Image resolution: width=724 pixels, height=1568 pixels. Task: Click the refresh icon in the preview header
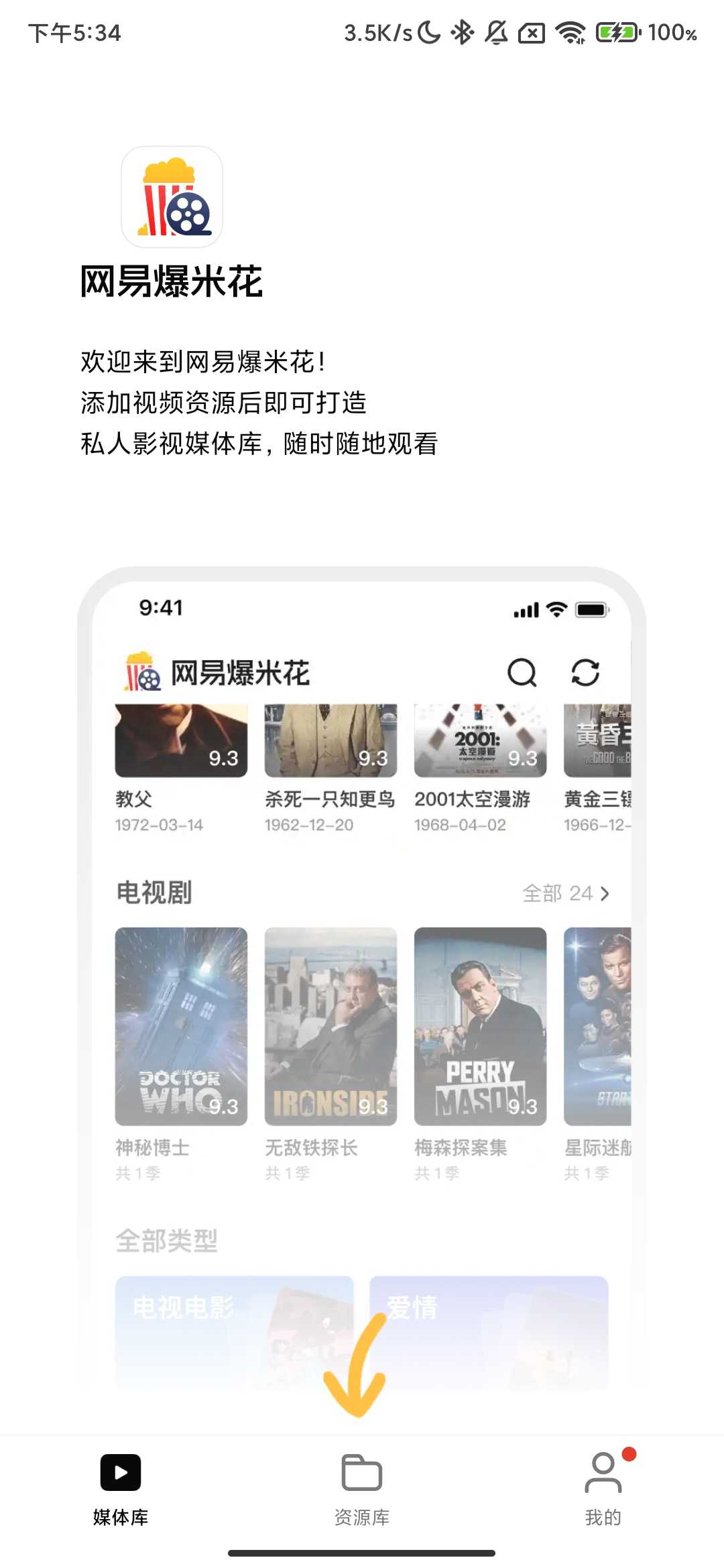587,674
